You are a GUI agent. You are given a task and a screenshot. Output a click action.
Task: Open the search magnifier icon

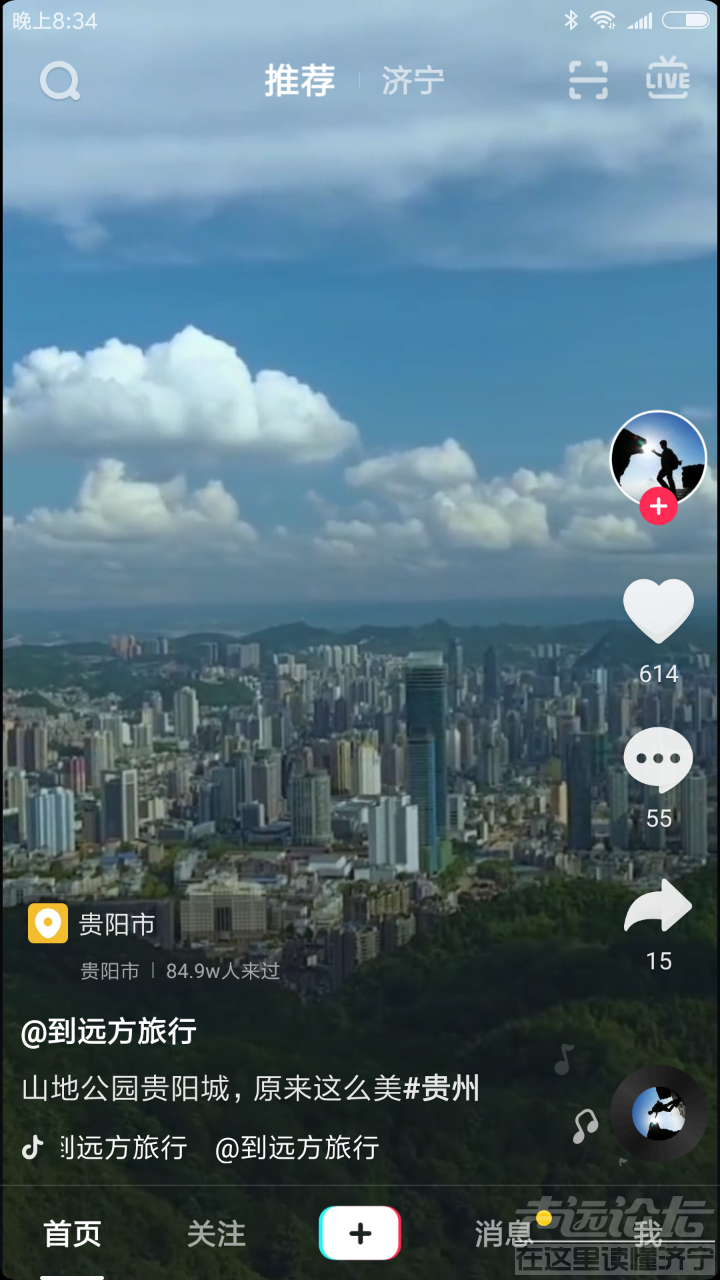(x=60, y=81)
